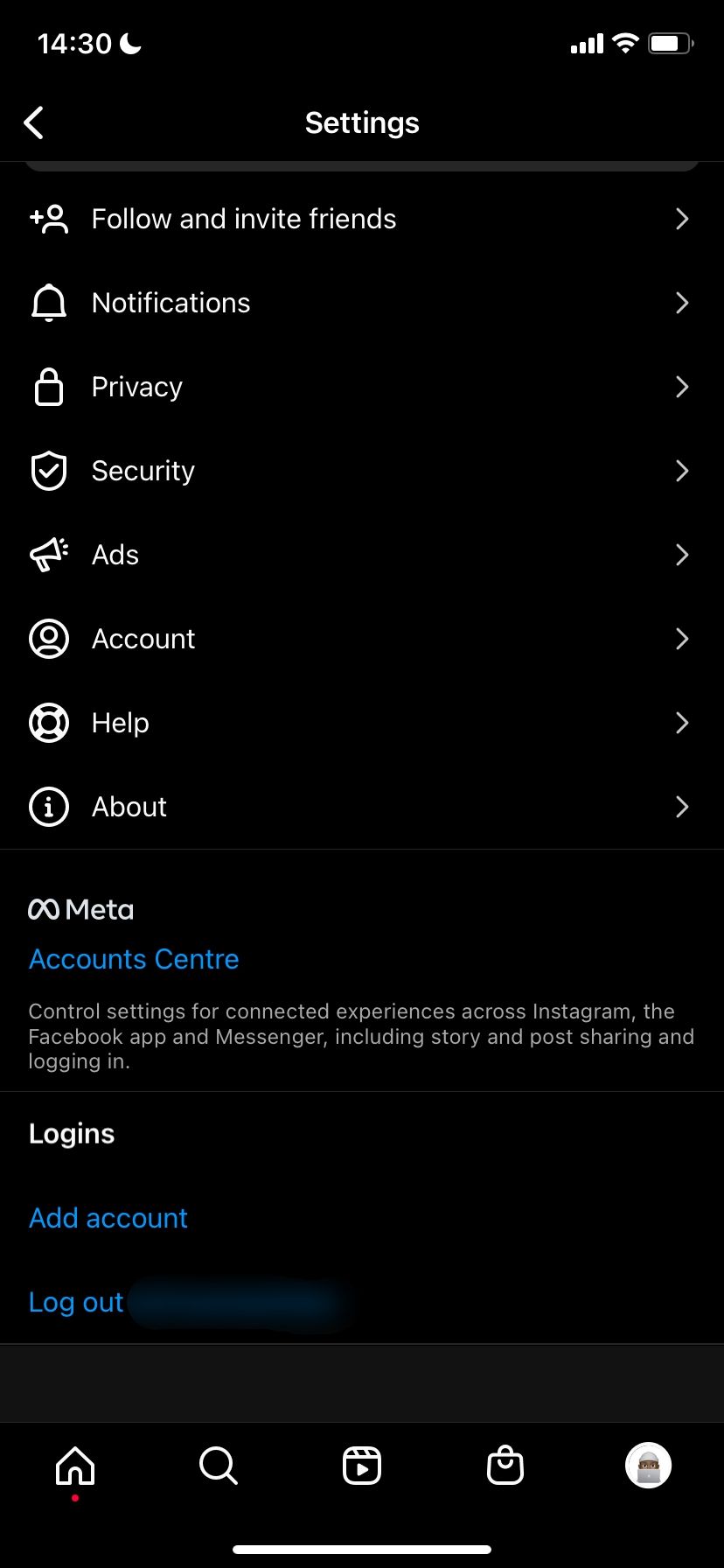Switch to the Reels tab

coord(362,1465)
